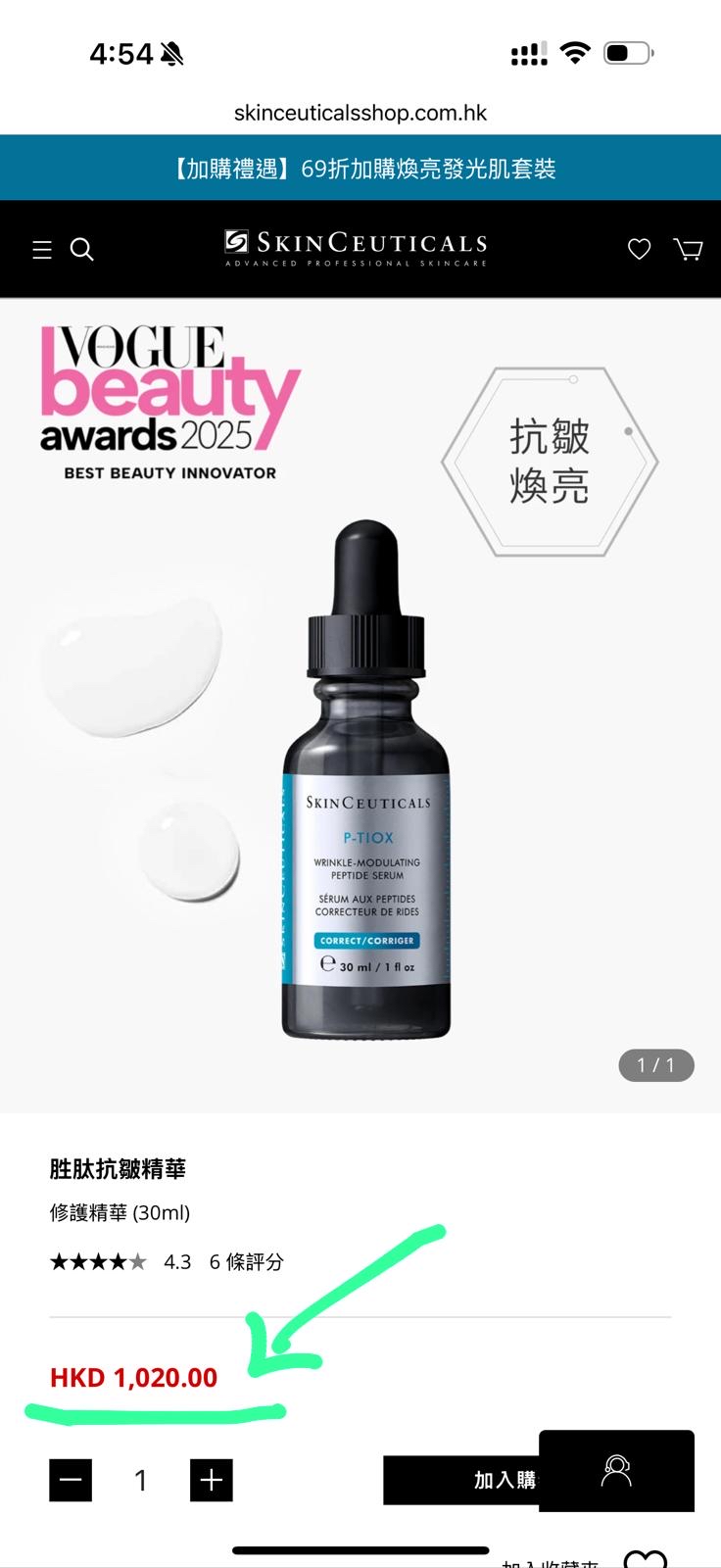721x1568 pixels.
Task: Open the P-TIOX product image
Action: click(366, 784)
